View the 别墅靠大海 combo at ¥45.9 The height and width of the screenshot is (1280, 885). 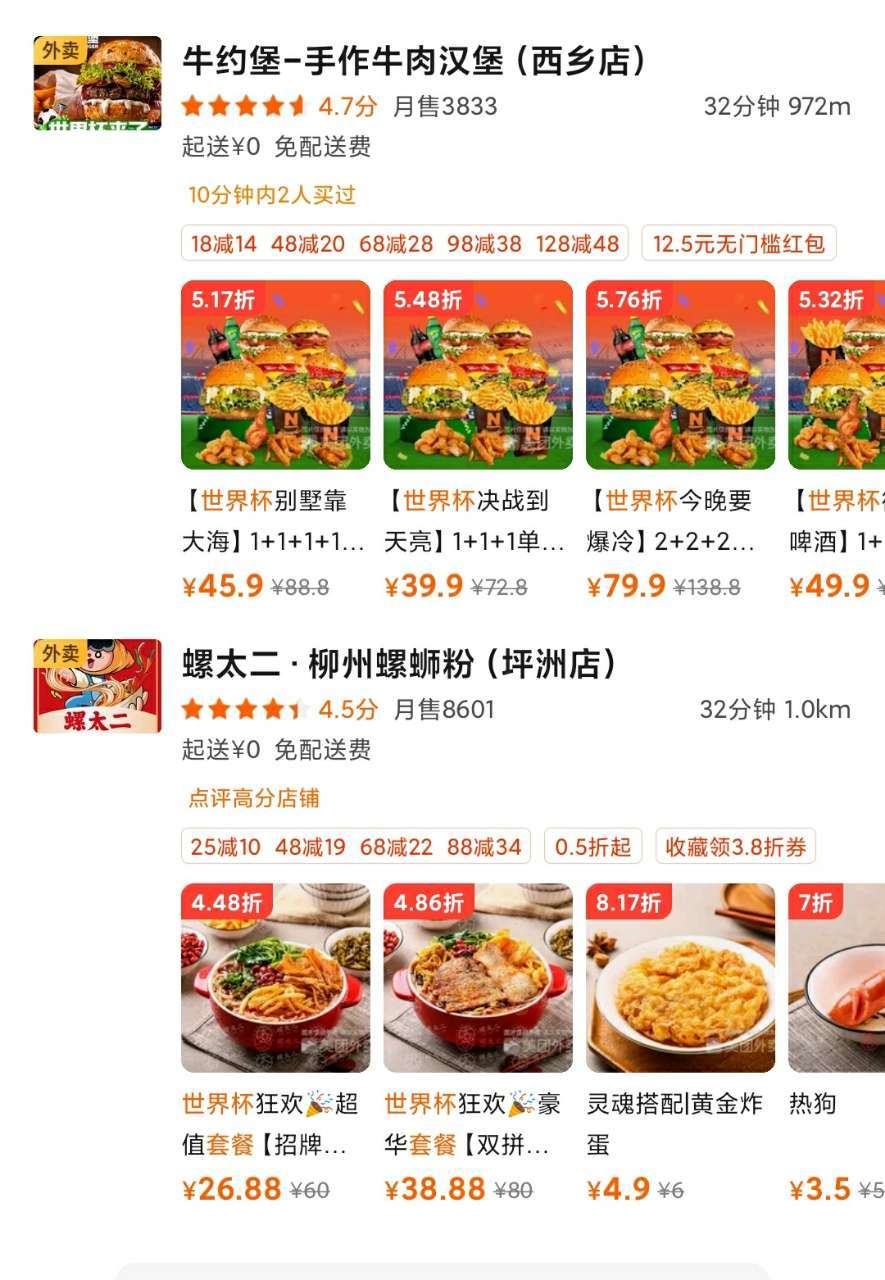click(275, 376)
